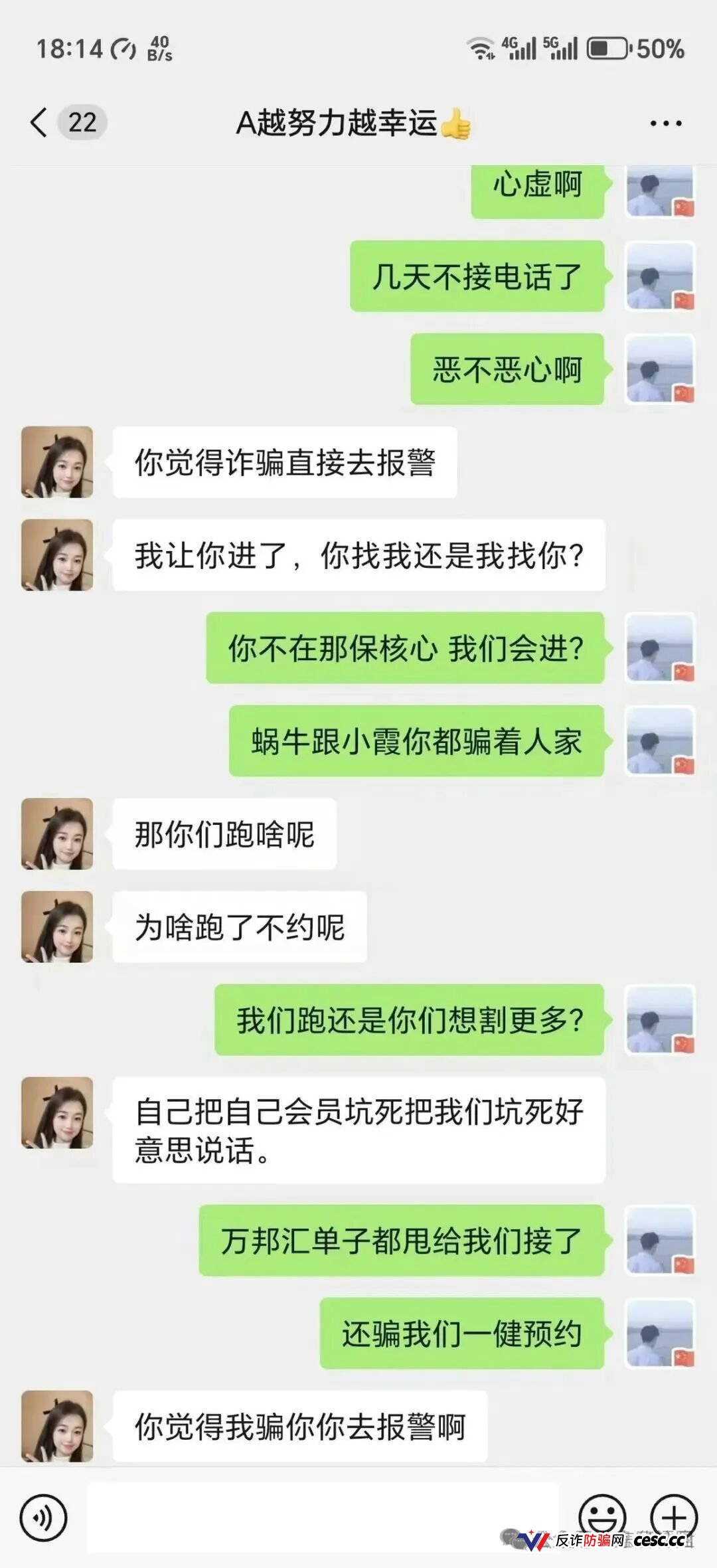Screen dimensions: 717x1568
Task: Open the contact's profile via her avatar
Action: pos(58,463)
